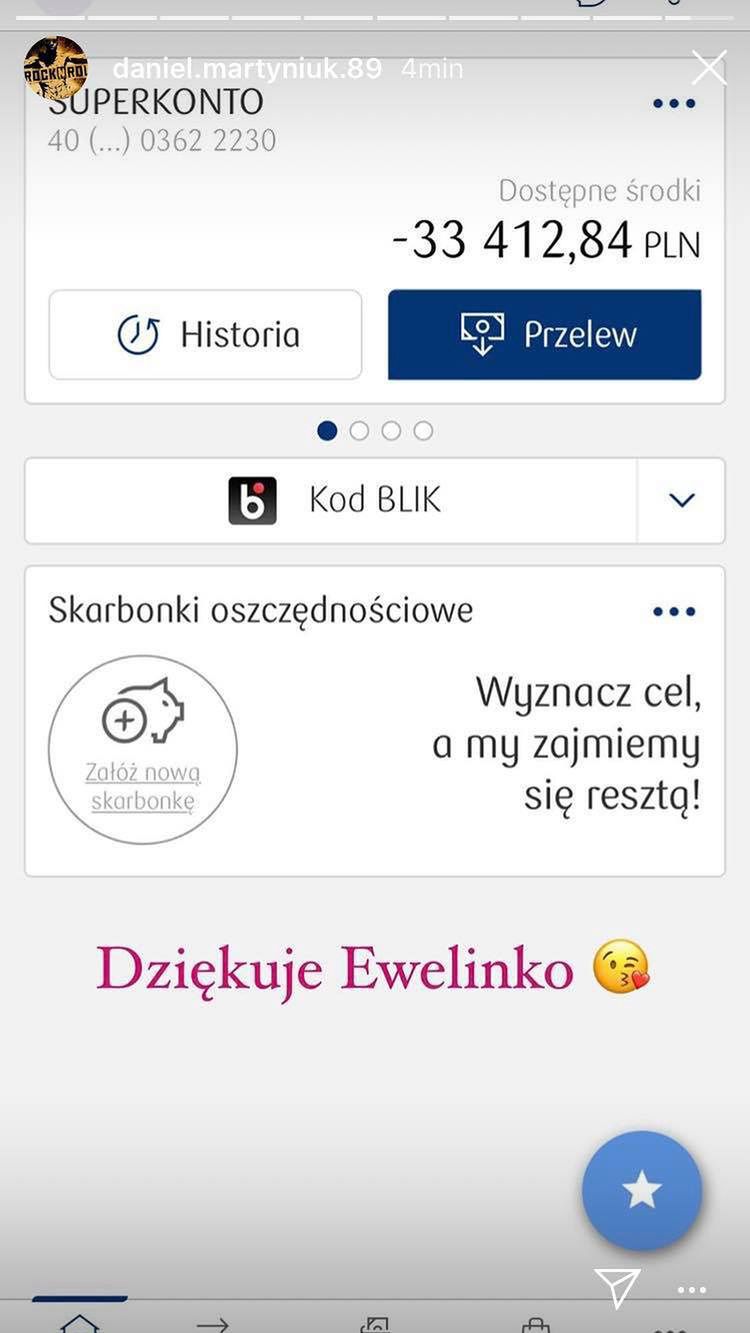Switch to the second account carousel dot
The width and height of the screenshot is (750, 1333).
click(x=359, y=430)
